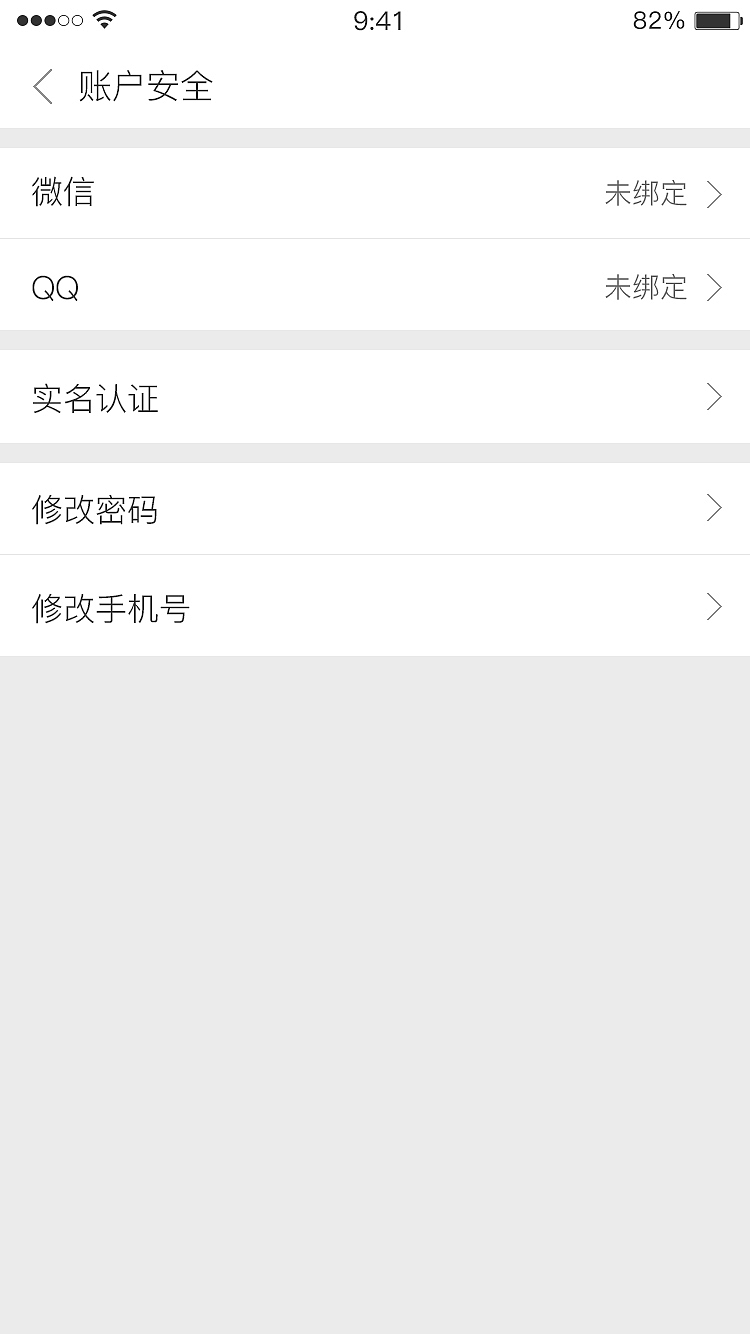Tap the battery level fill indicator

click(x=714, y=18)
